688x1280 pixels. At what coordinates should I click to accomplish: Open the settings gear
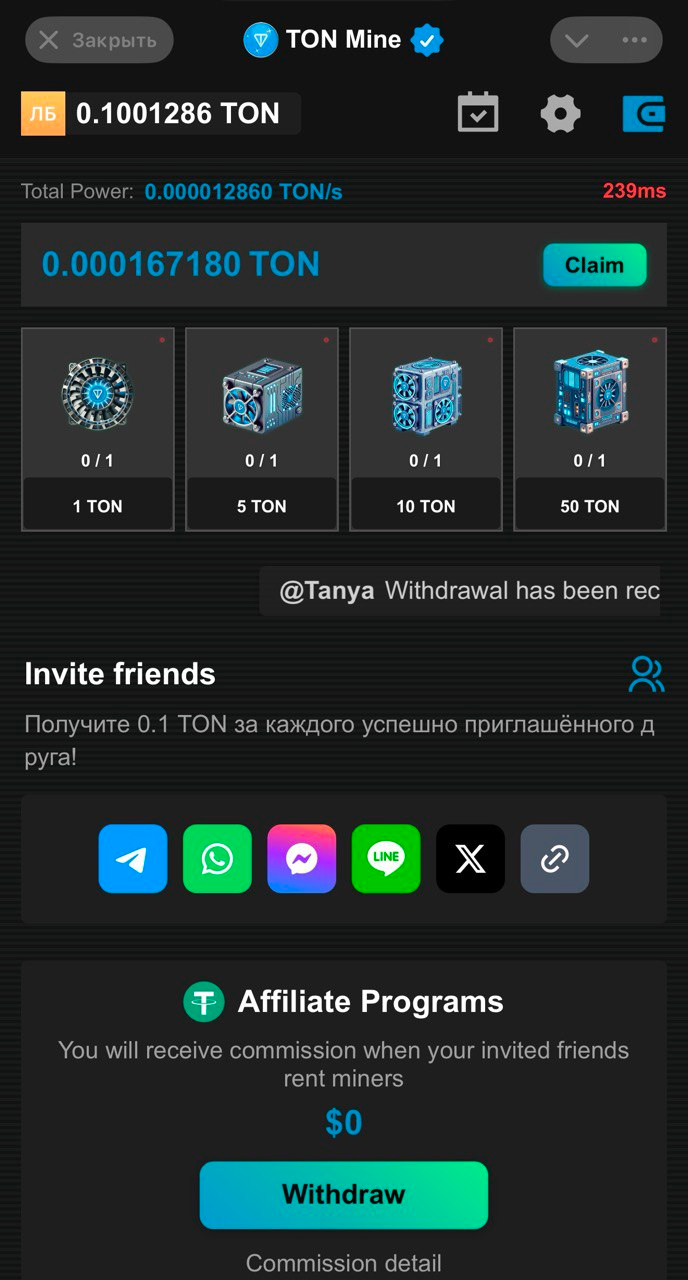(560, 113)
